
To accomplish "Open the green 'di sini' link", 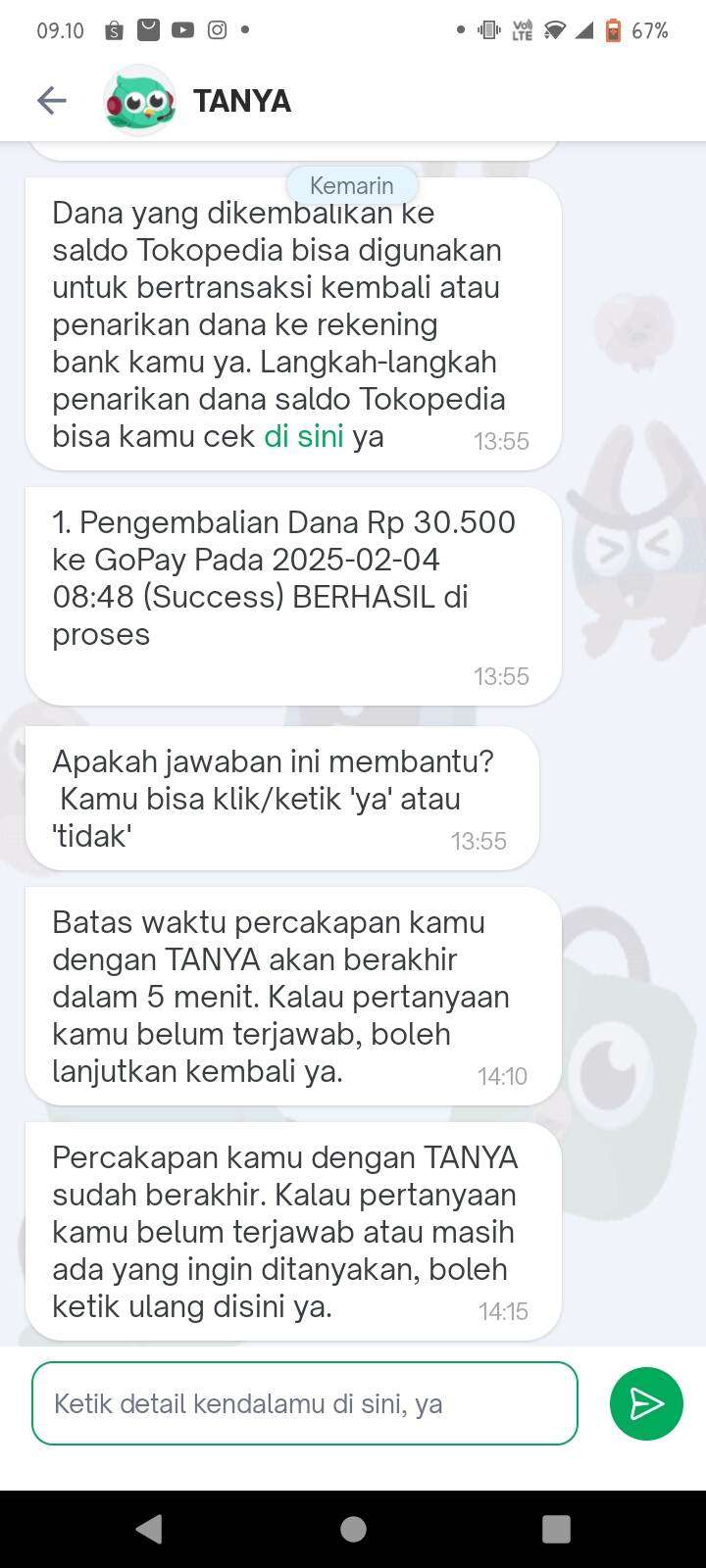I will pos(303,437).
